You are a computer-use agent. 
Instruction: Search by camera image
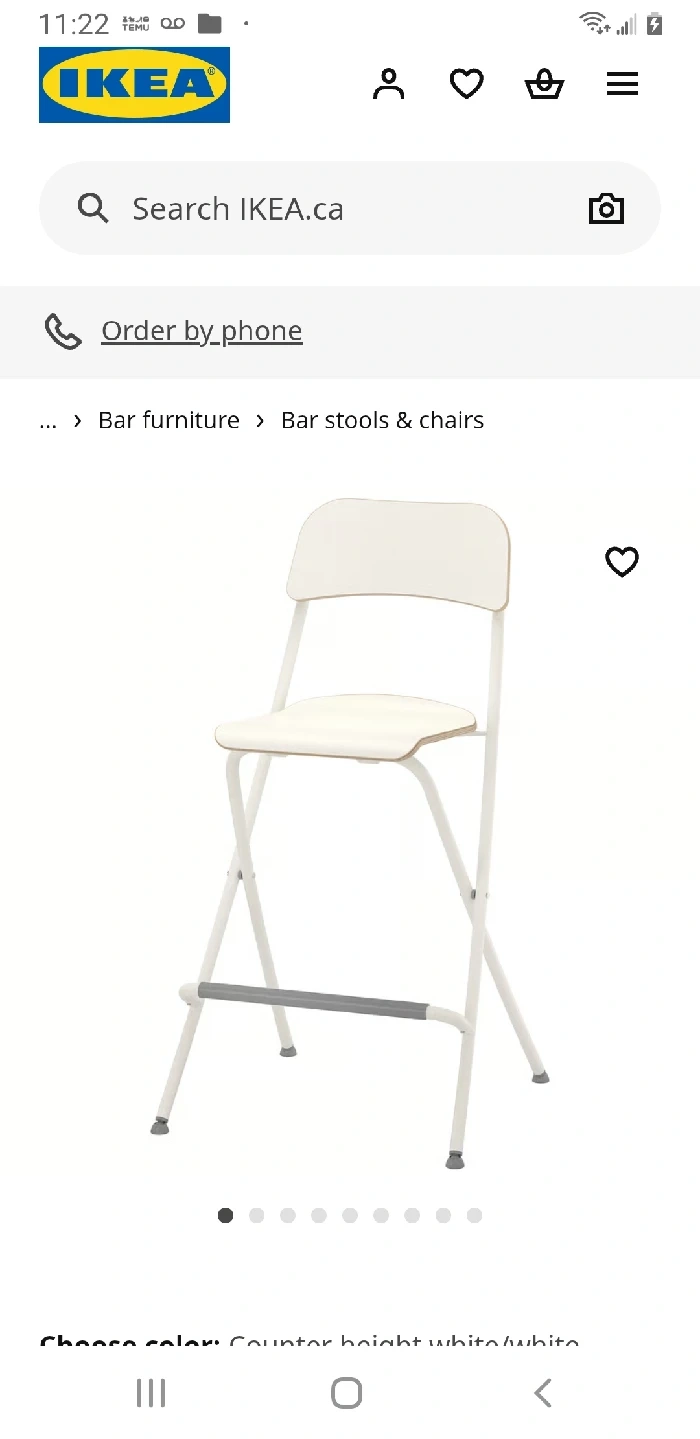(x=606, y=209)
